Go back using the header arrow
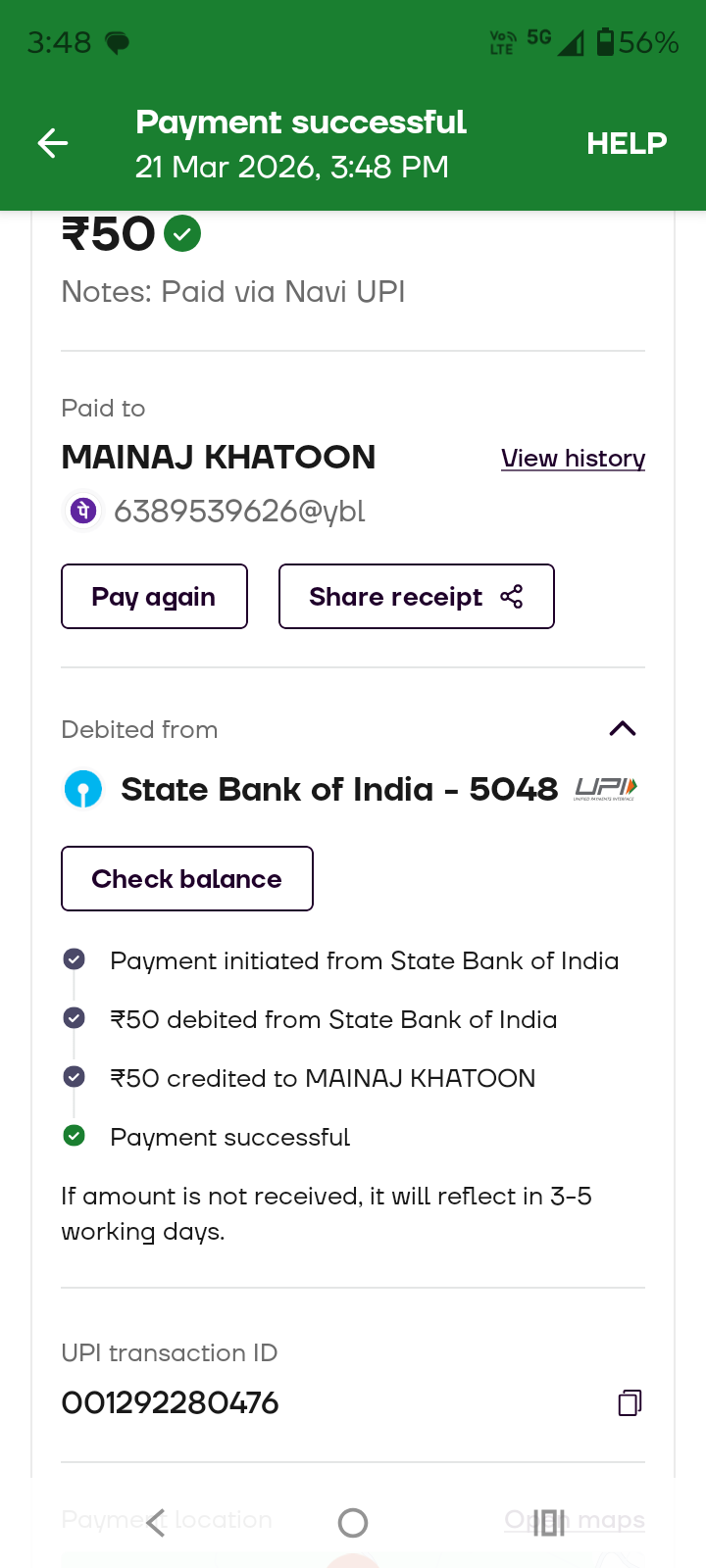The height and width of the screenshot is (1568, 706). [53, 144]
